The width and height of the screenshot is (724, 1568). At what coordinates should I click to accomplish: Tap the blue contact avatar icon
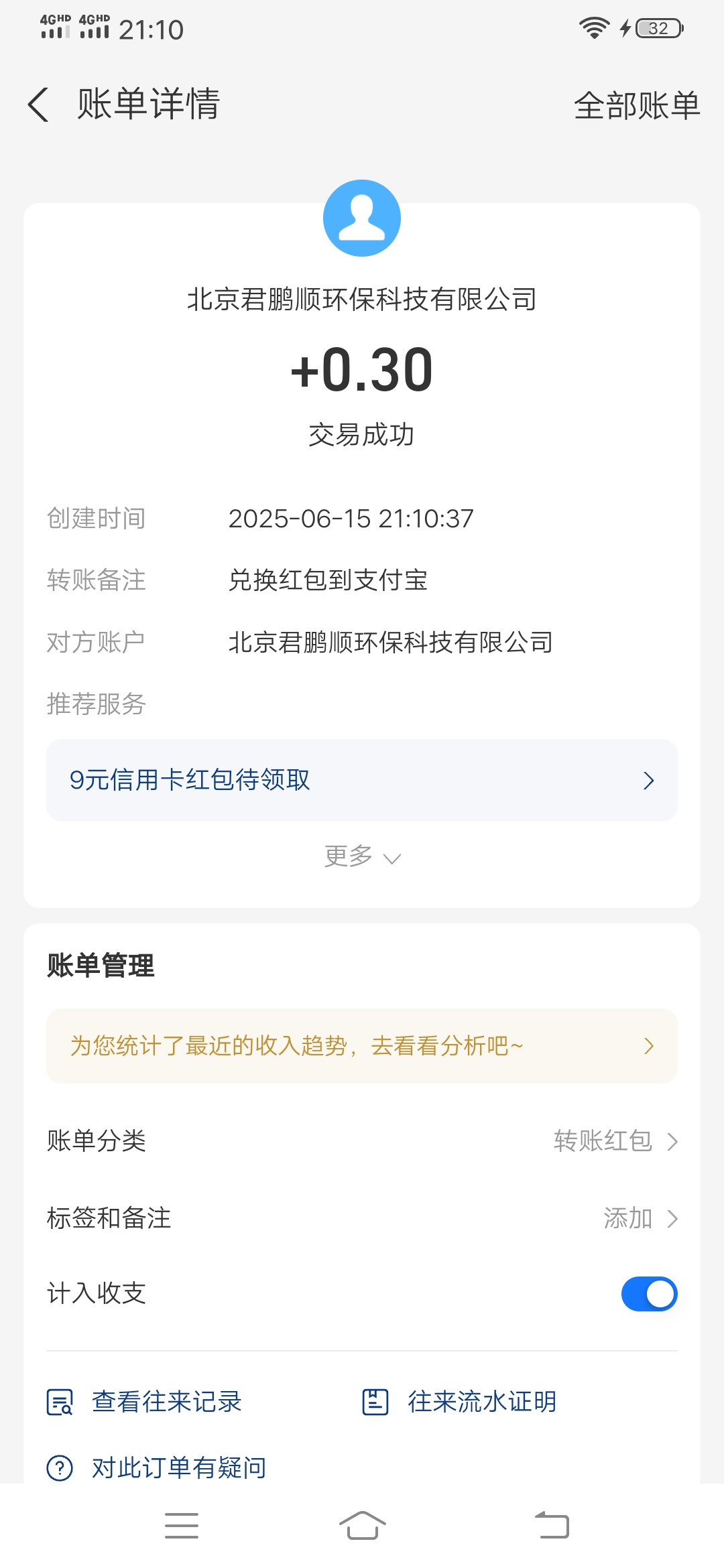362,217
